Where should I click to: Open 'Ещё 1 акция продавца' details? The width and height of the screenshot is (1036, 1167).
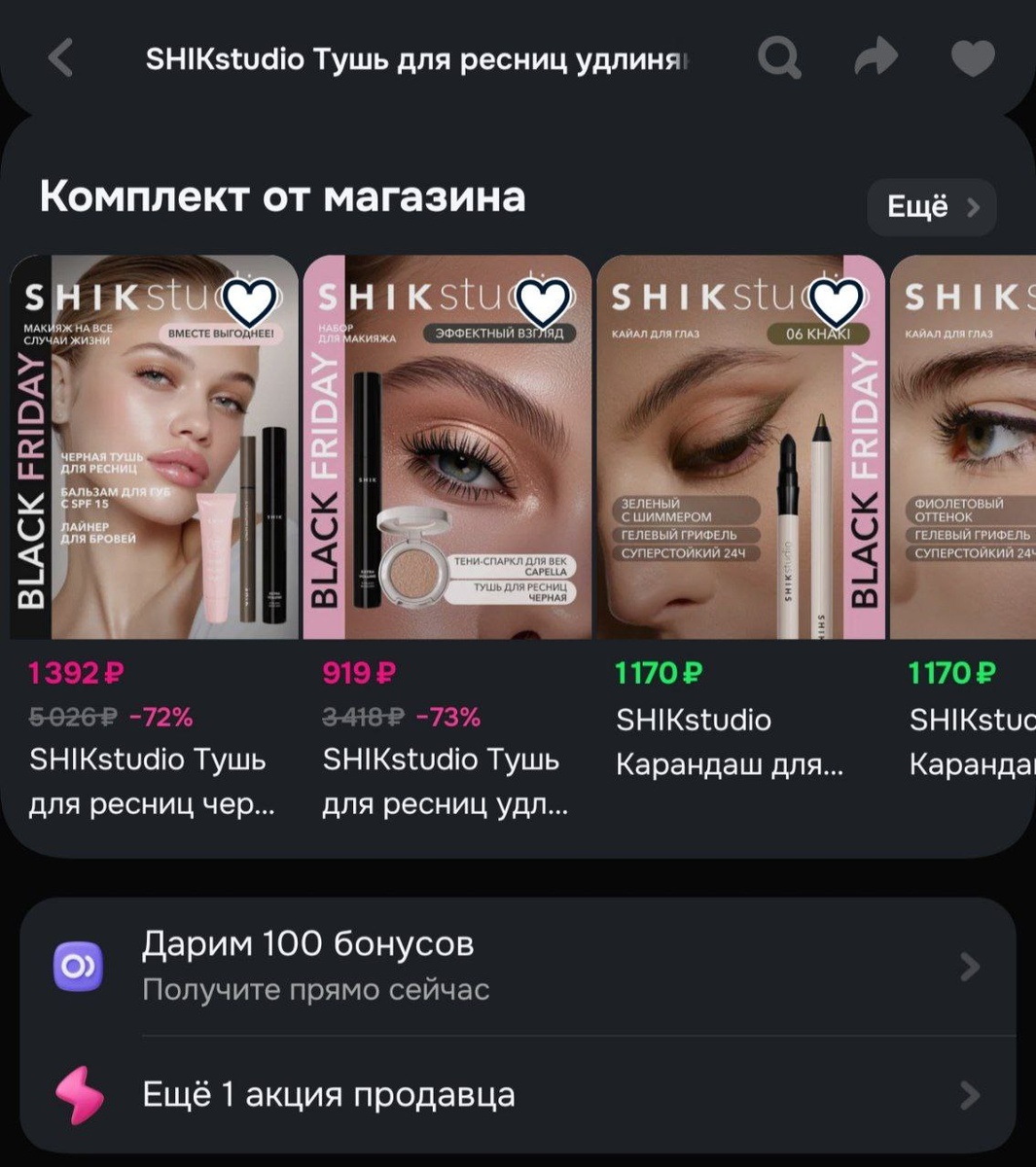coord(331,1095)
